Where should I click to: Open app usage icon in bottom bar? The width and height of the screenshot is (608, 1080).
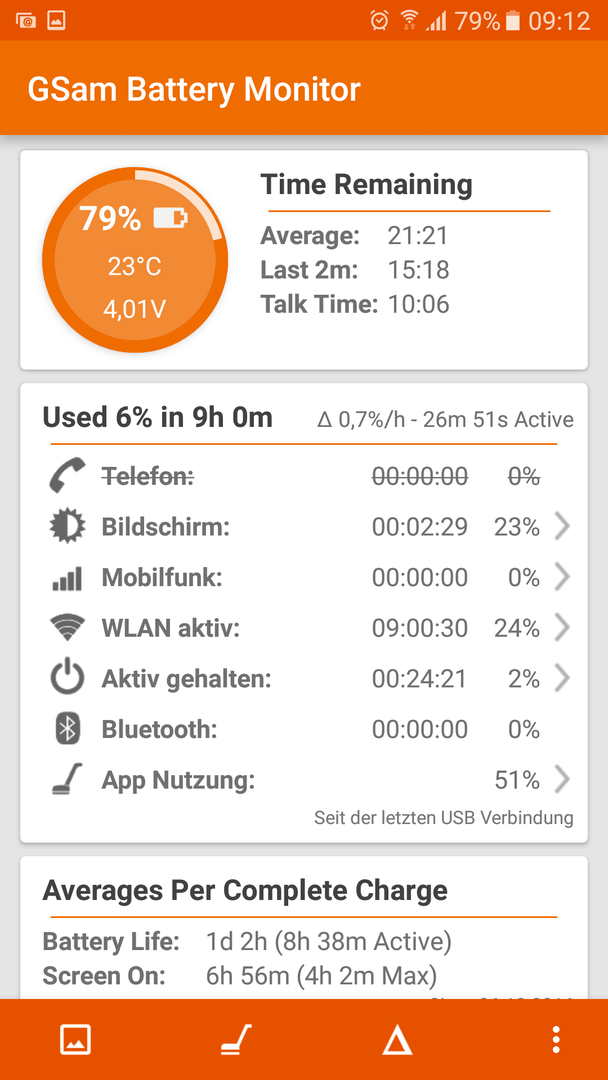pos(236,1039)
